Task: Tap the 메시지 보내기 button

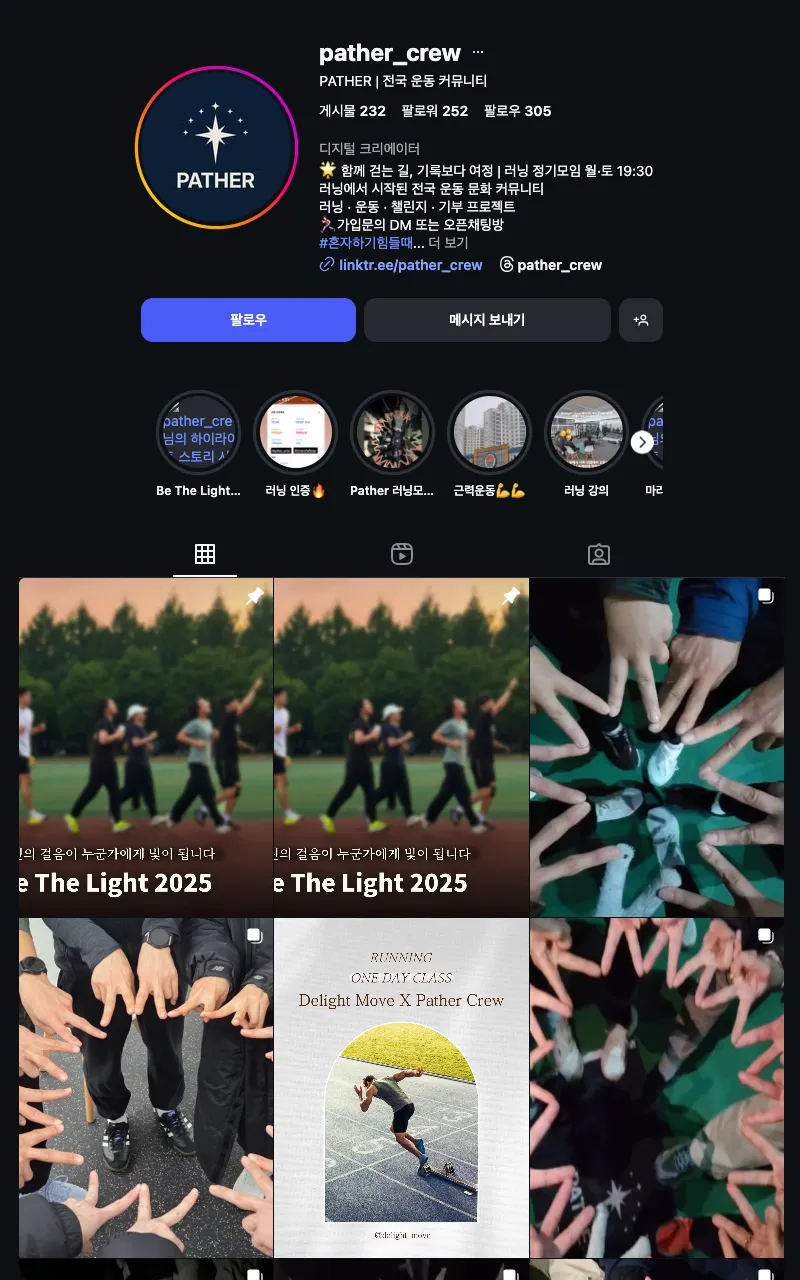Action: coord(487,320)
